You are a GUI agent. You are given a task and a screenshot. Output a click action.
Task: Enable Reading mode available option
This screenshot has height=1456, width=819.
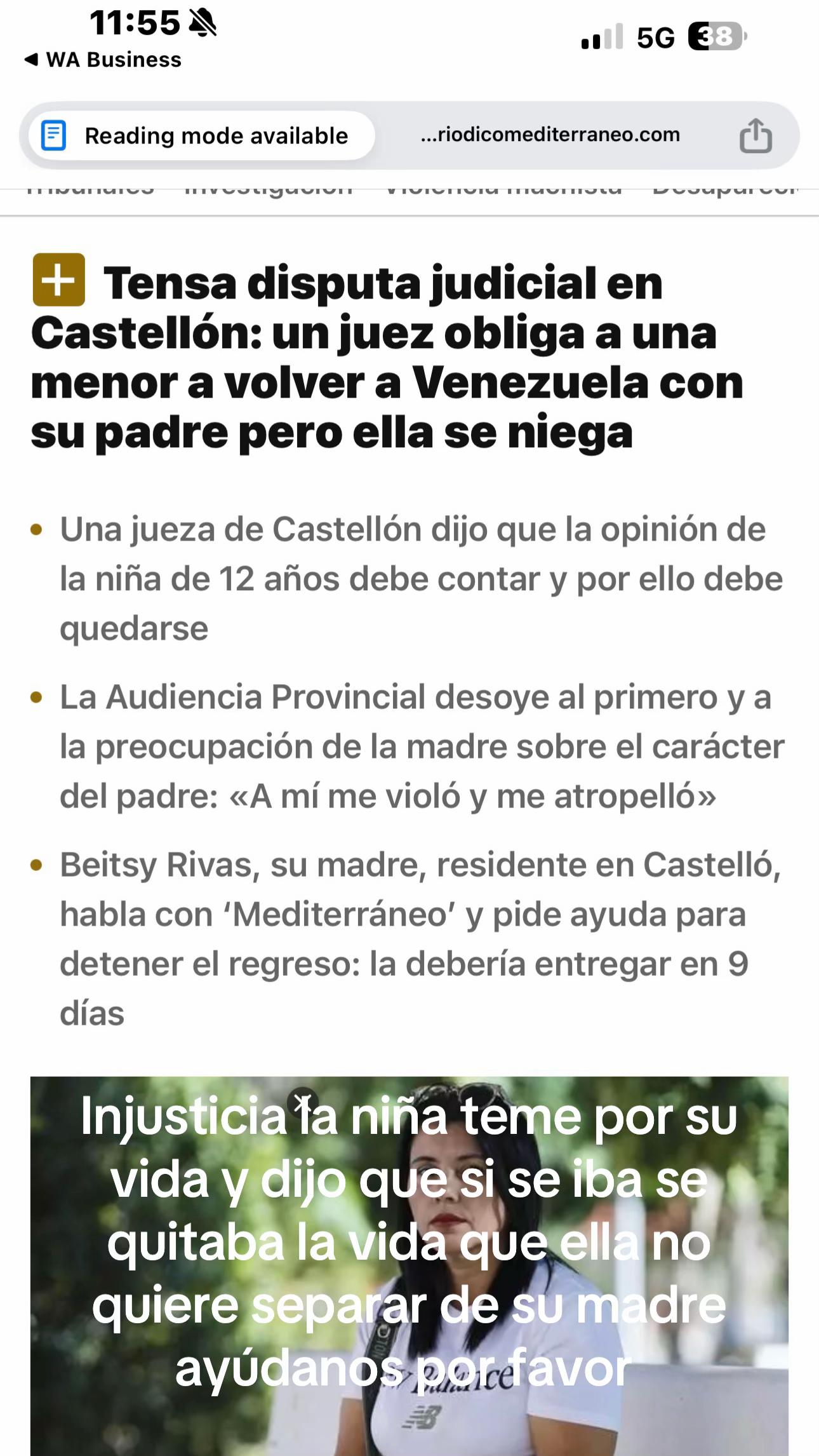201,135
